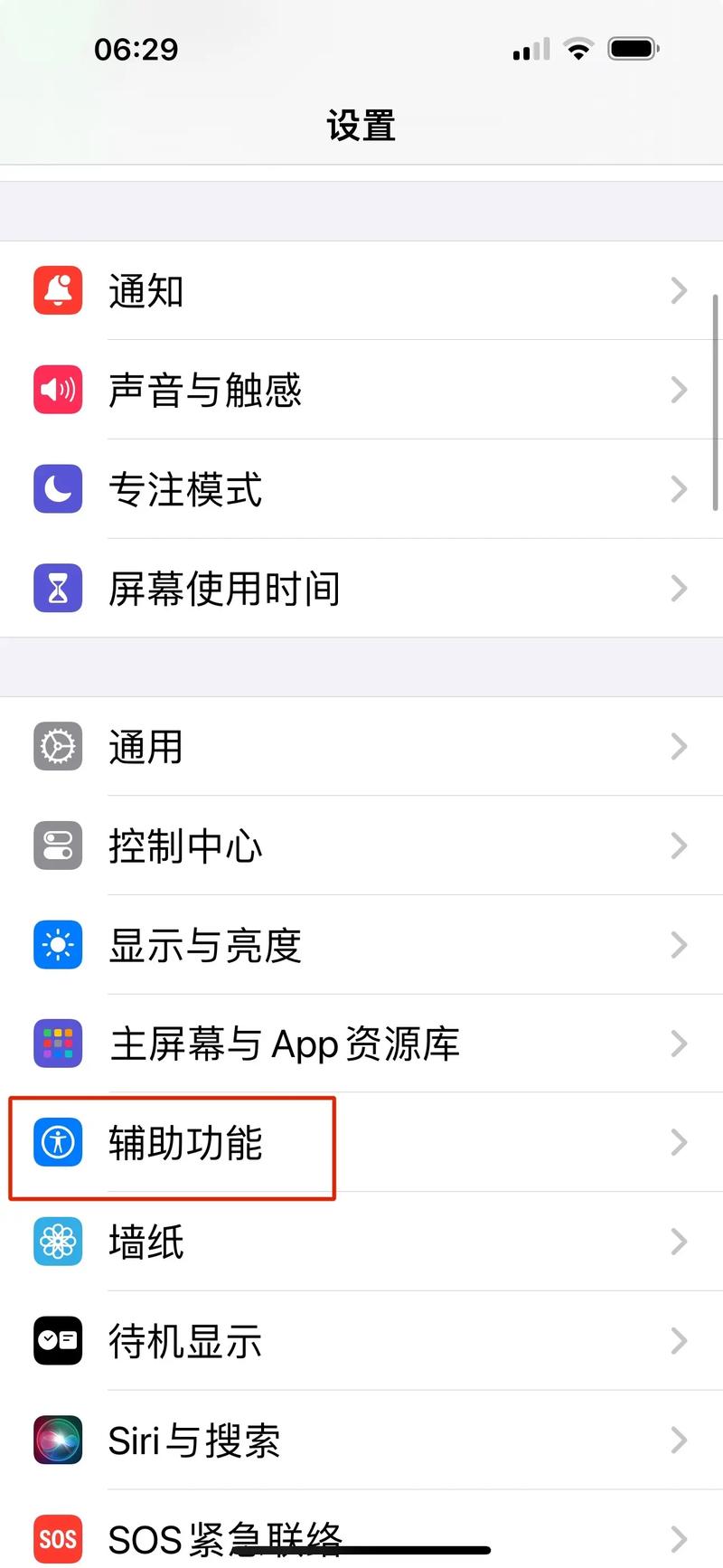Image resolution: width=723 pixels, height=1568 pixels.
Task: Expand the 通知 settings row chevron
Action: [x=679, y=290]
